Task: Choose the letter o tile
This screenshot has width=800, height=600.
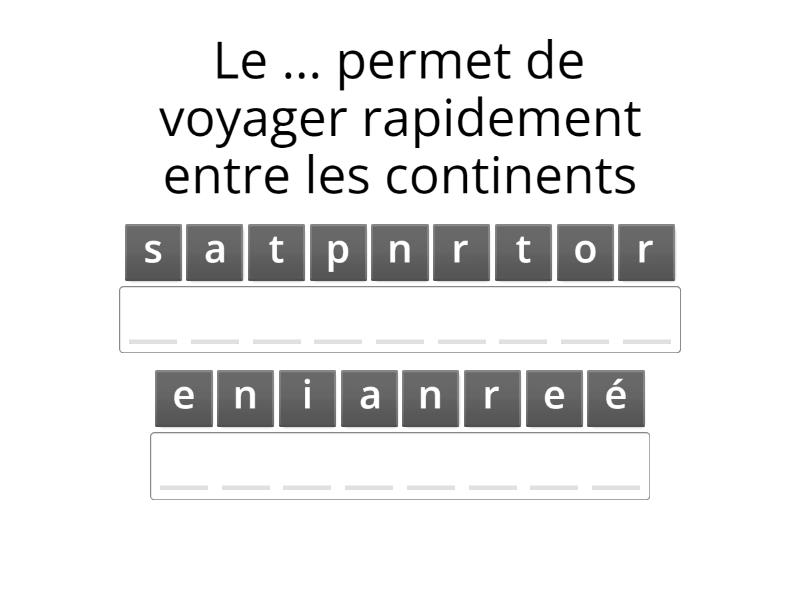Action: [x=585, y=252]
